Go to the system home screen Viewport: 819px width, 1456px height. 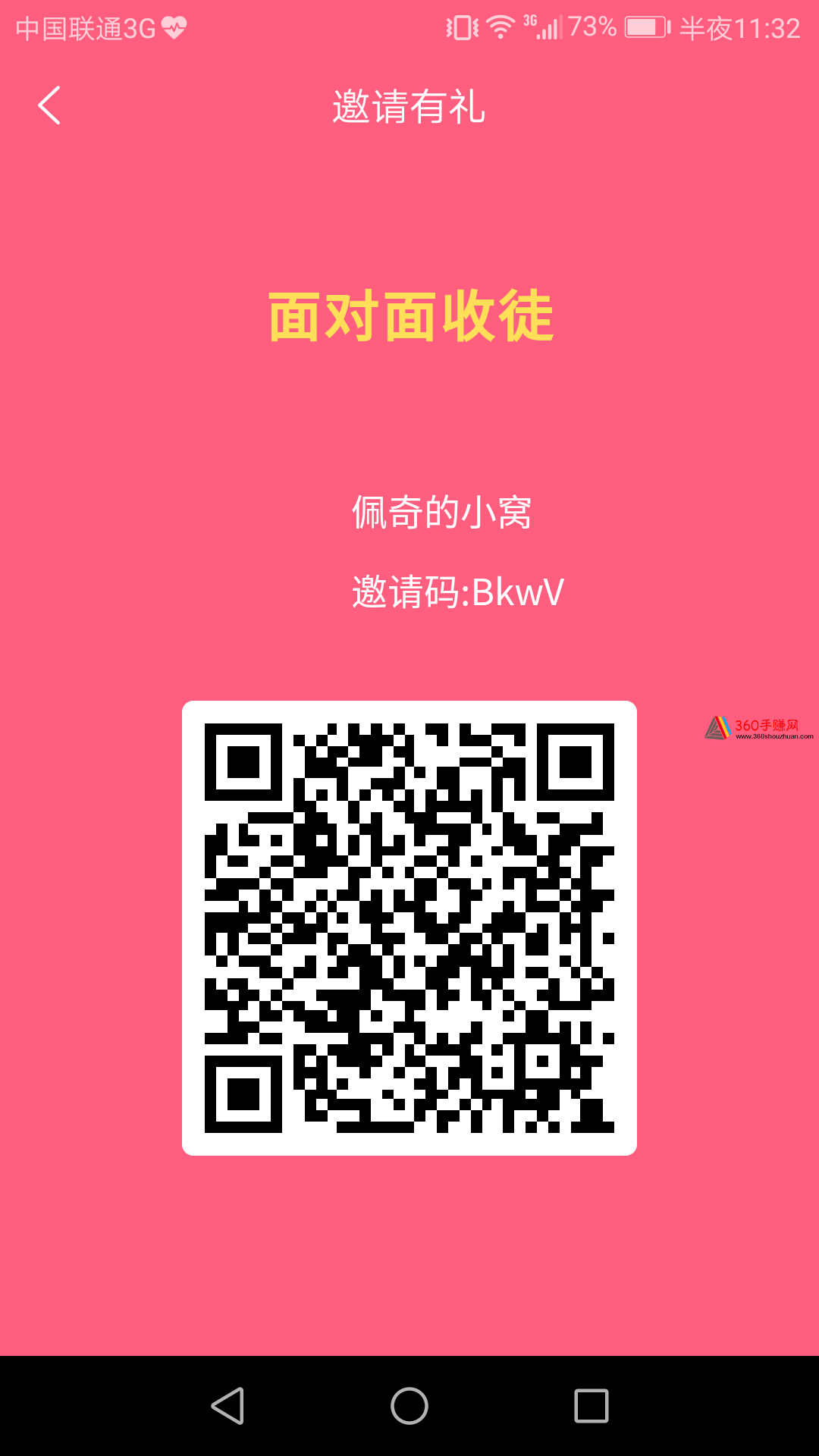click(x=409, y=1406)
